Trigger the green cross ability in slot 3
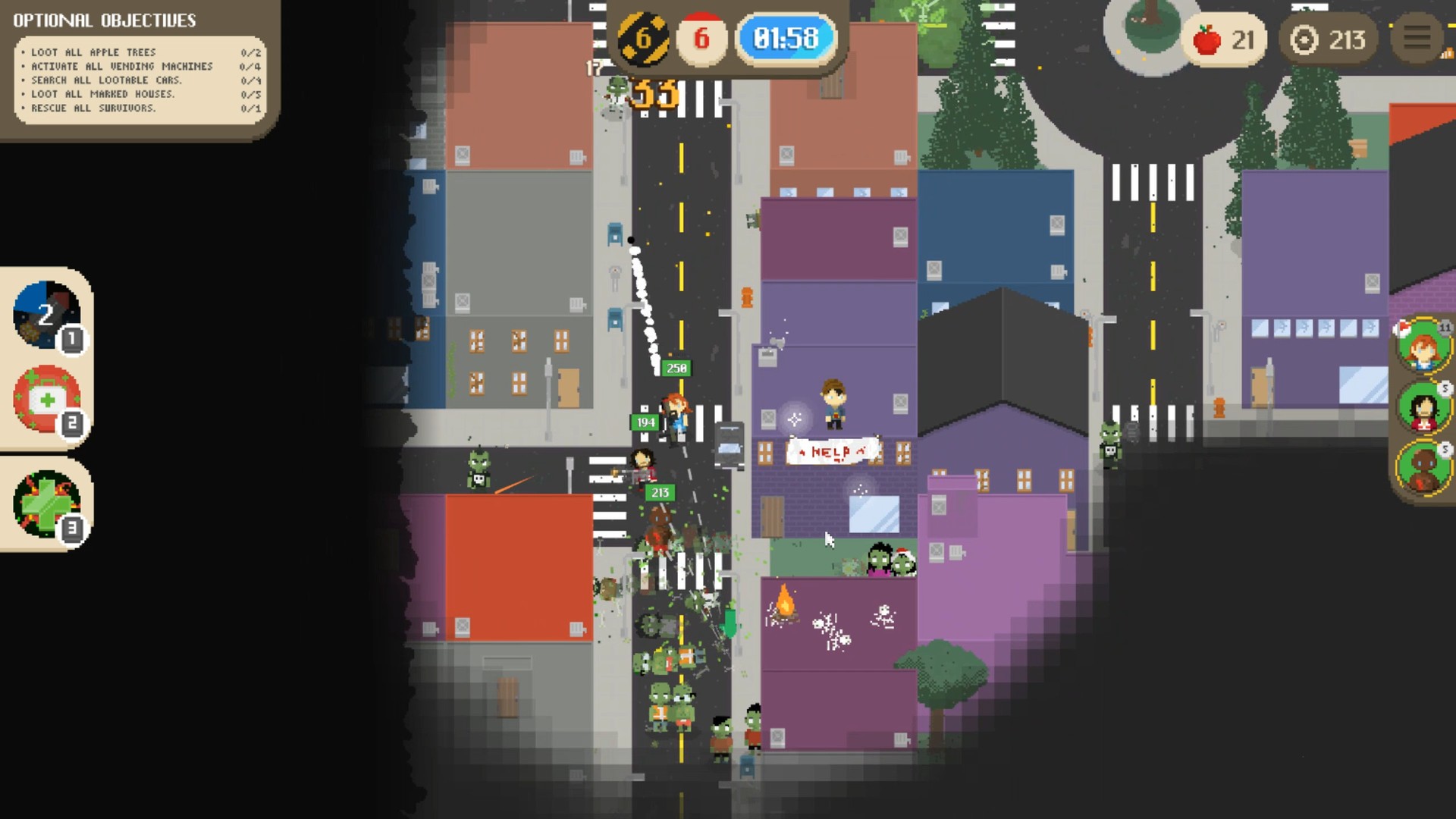 coord(46,504)
